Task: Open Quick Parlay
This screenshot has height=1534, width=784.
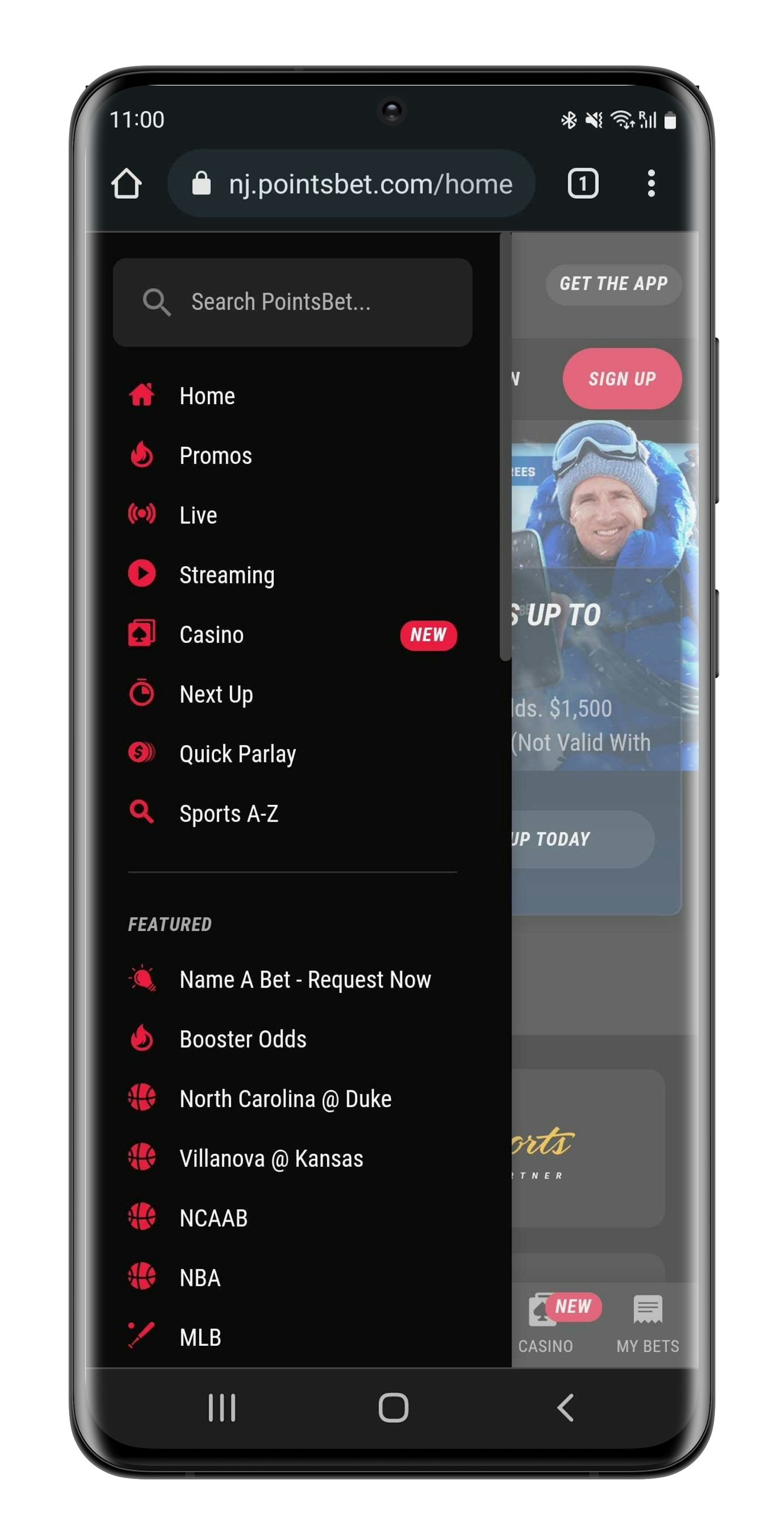Action: point(237,754)
